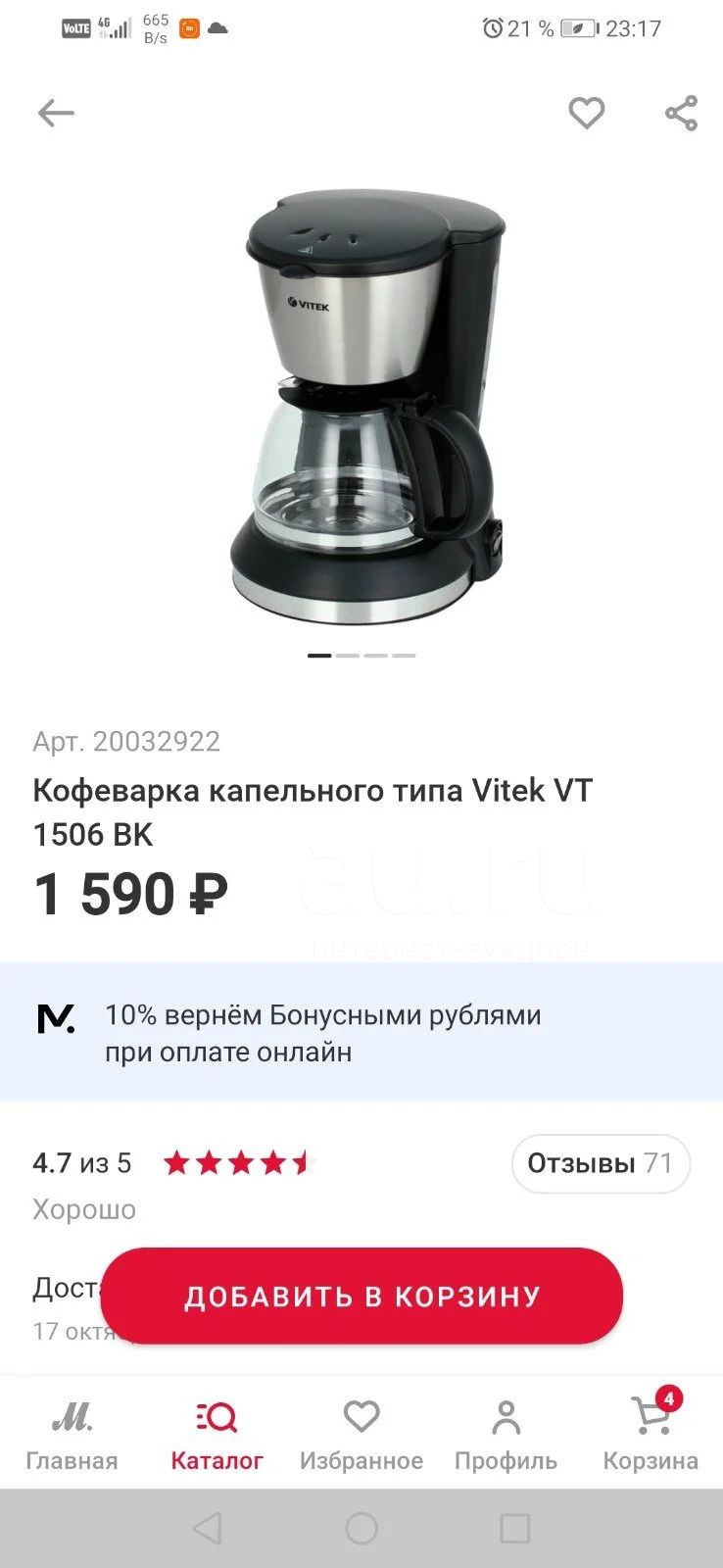Switch to the Главная tab
Image resolution: width=723 pixels, height=1568 pixels.
[x=72, y=1435]
